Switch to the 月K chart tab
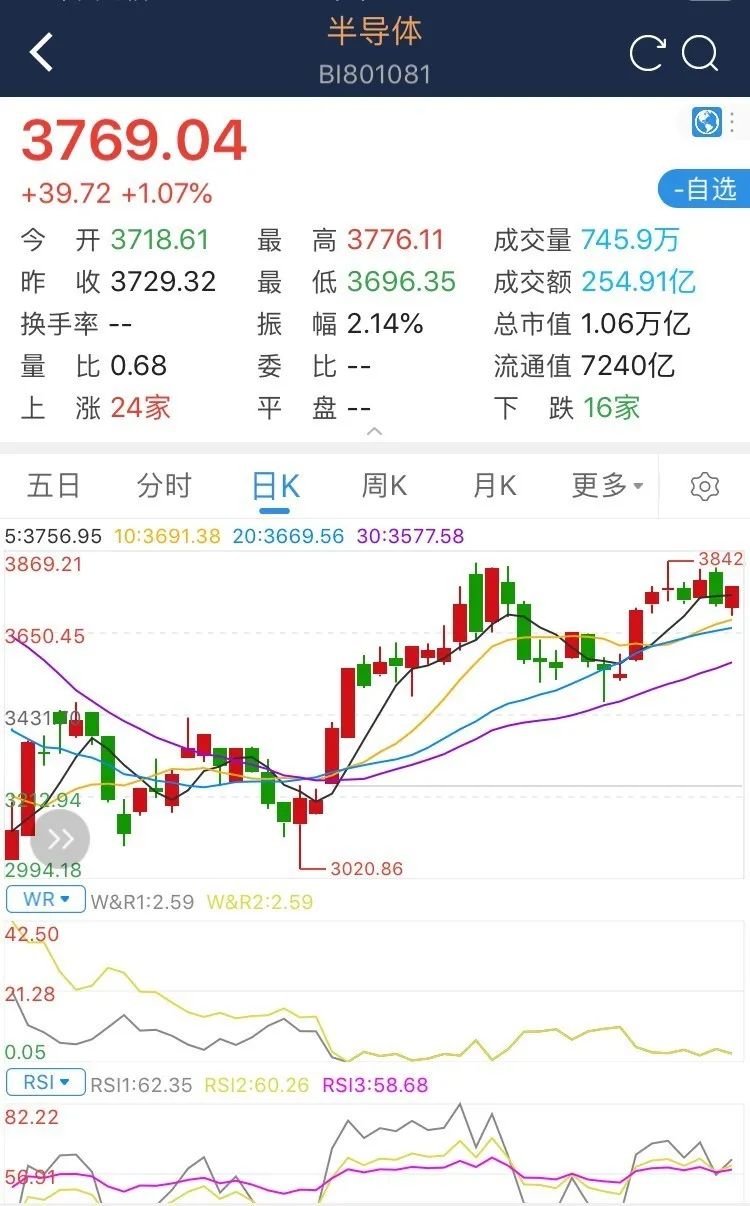 point(495,486)
